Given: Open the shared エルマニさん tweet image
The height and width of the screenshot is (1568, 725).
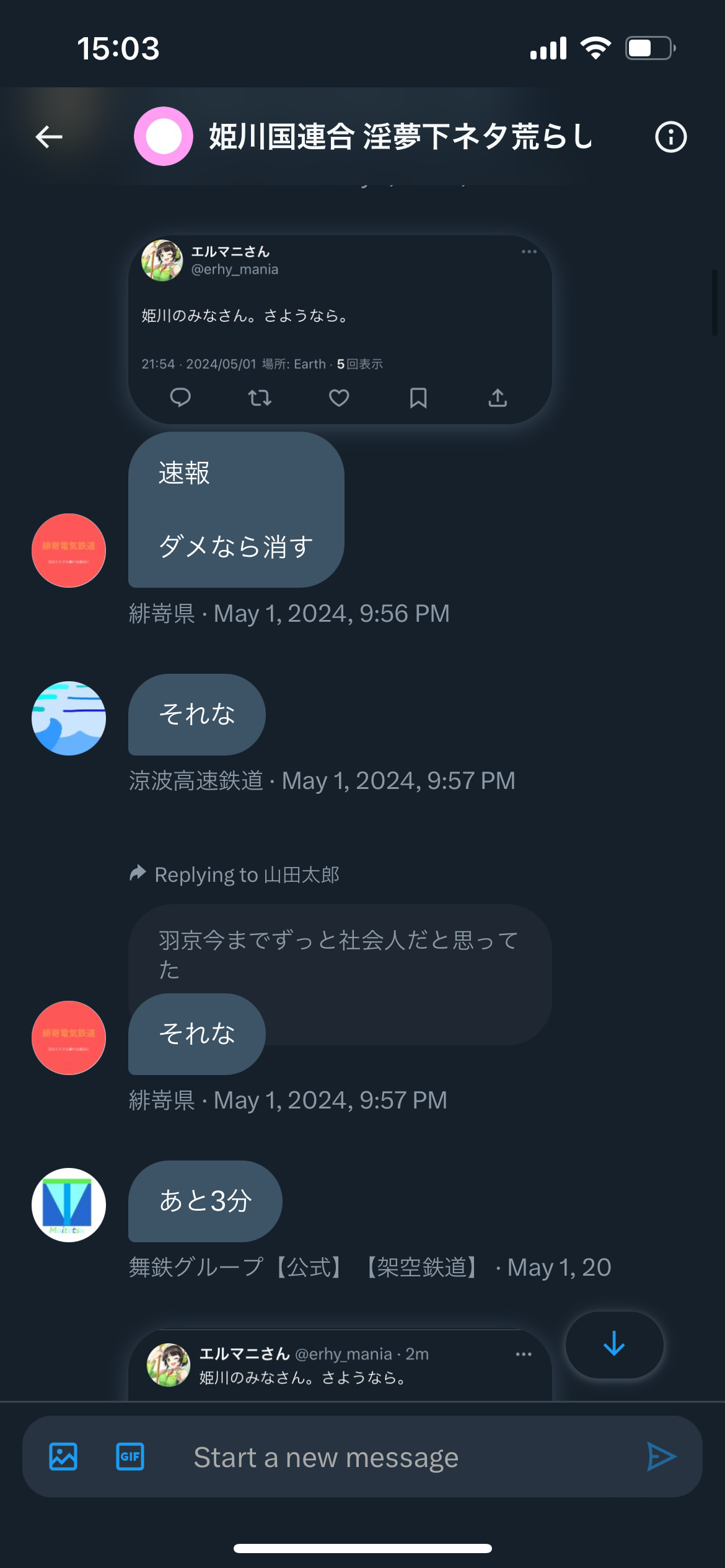Looking at the screenshot, I should (x=340, y=329).
